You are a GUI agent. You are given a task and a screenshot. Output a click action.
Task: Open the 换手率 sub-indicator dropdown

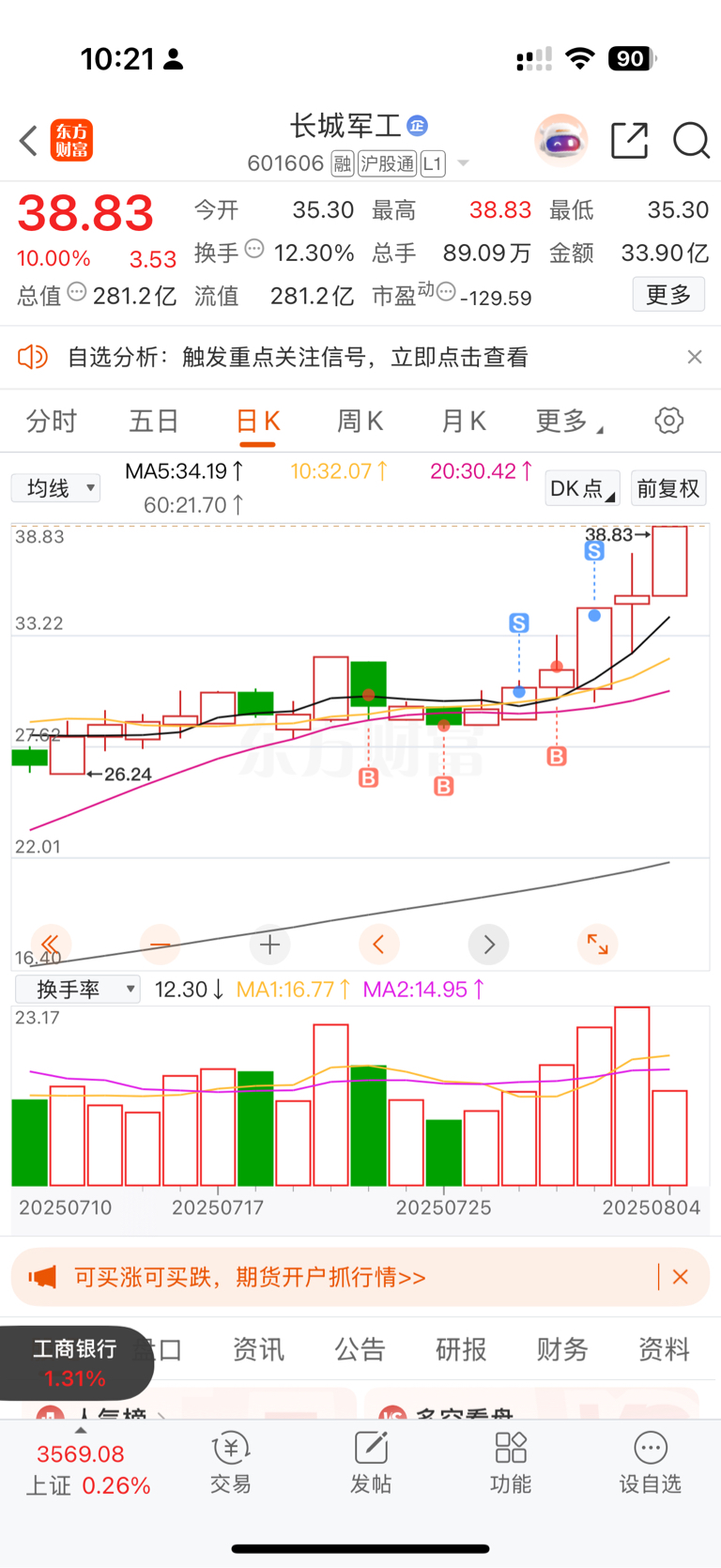[78, 989]
